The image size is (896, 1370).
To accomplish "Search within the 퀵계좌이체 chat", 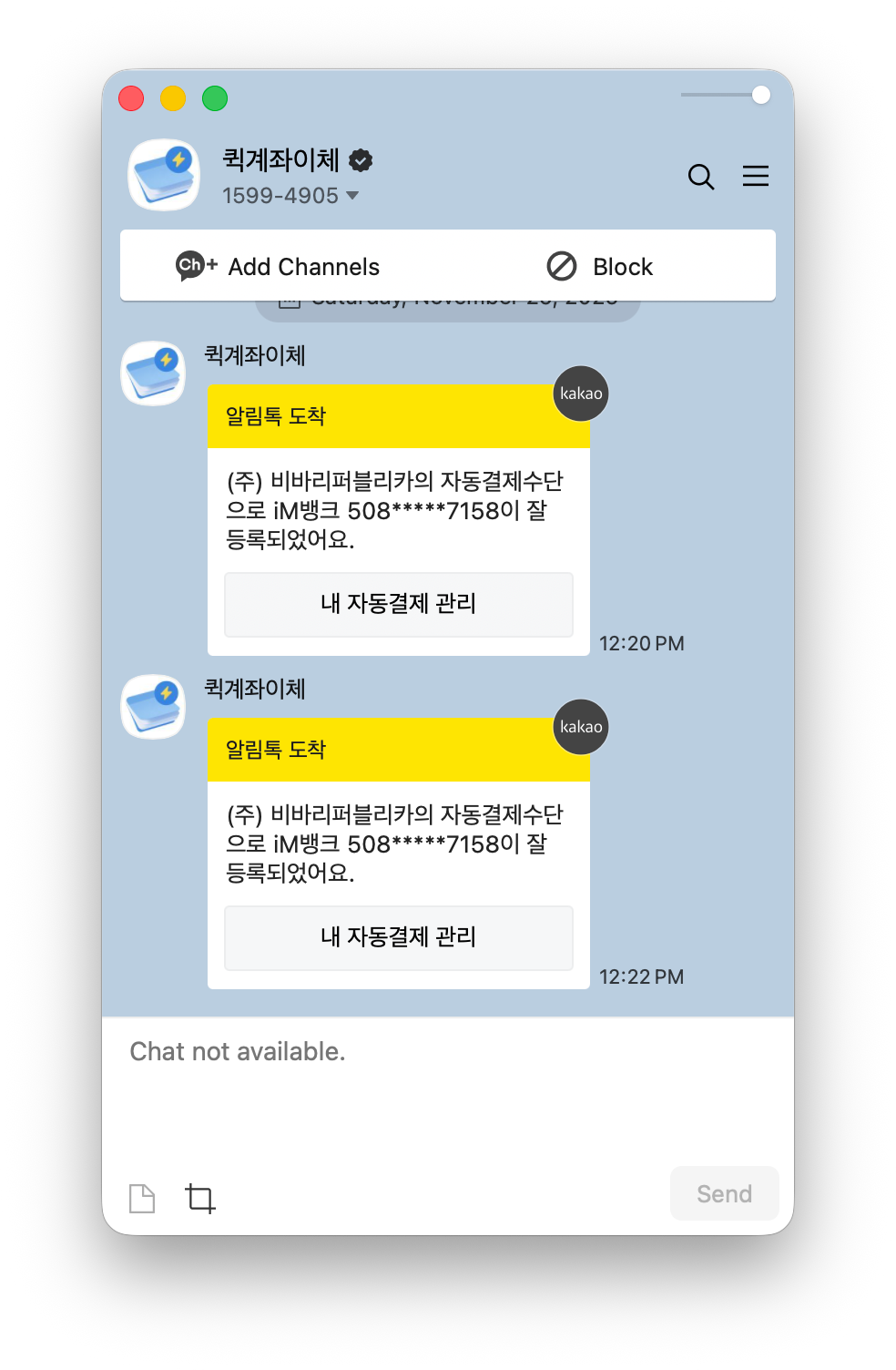I will pos(700,177).
